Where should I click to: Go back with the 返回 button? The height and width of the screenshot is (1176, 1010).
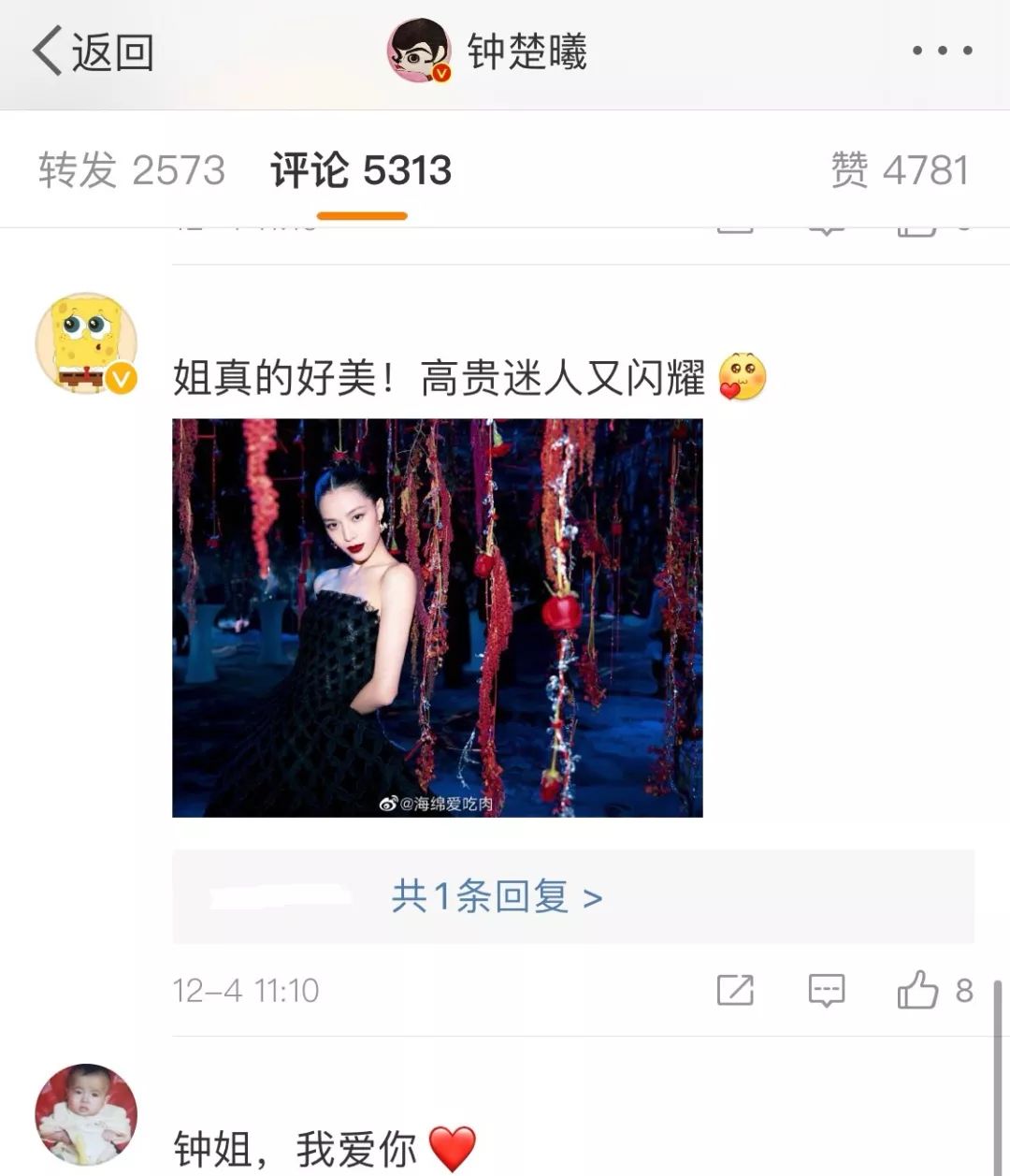click(94, 51)
